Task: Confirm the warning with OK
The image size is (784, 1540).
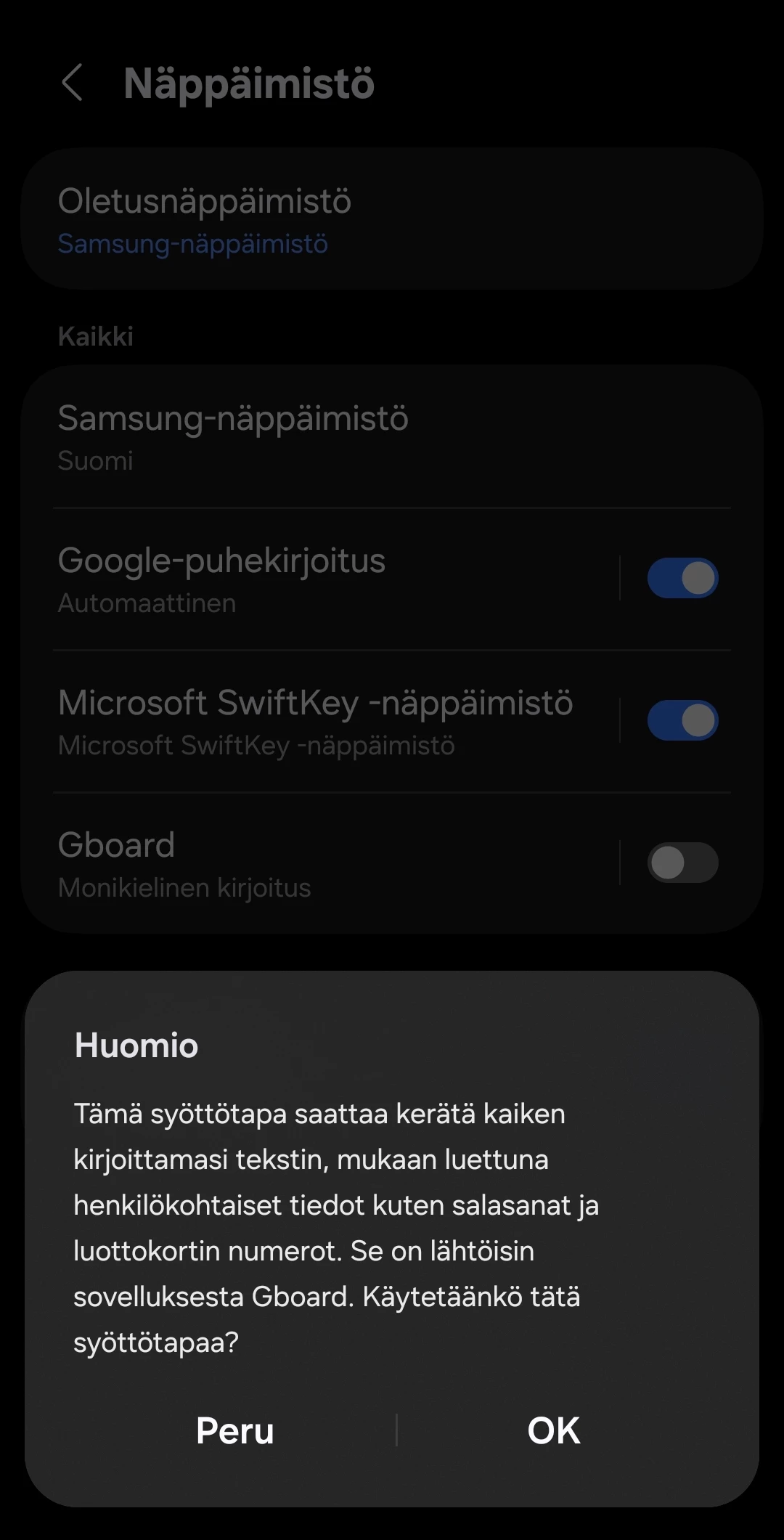Action: pyautogui.click(x=553, y=1430)
